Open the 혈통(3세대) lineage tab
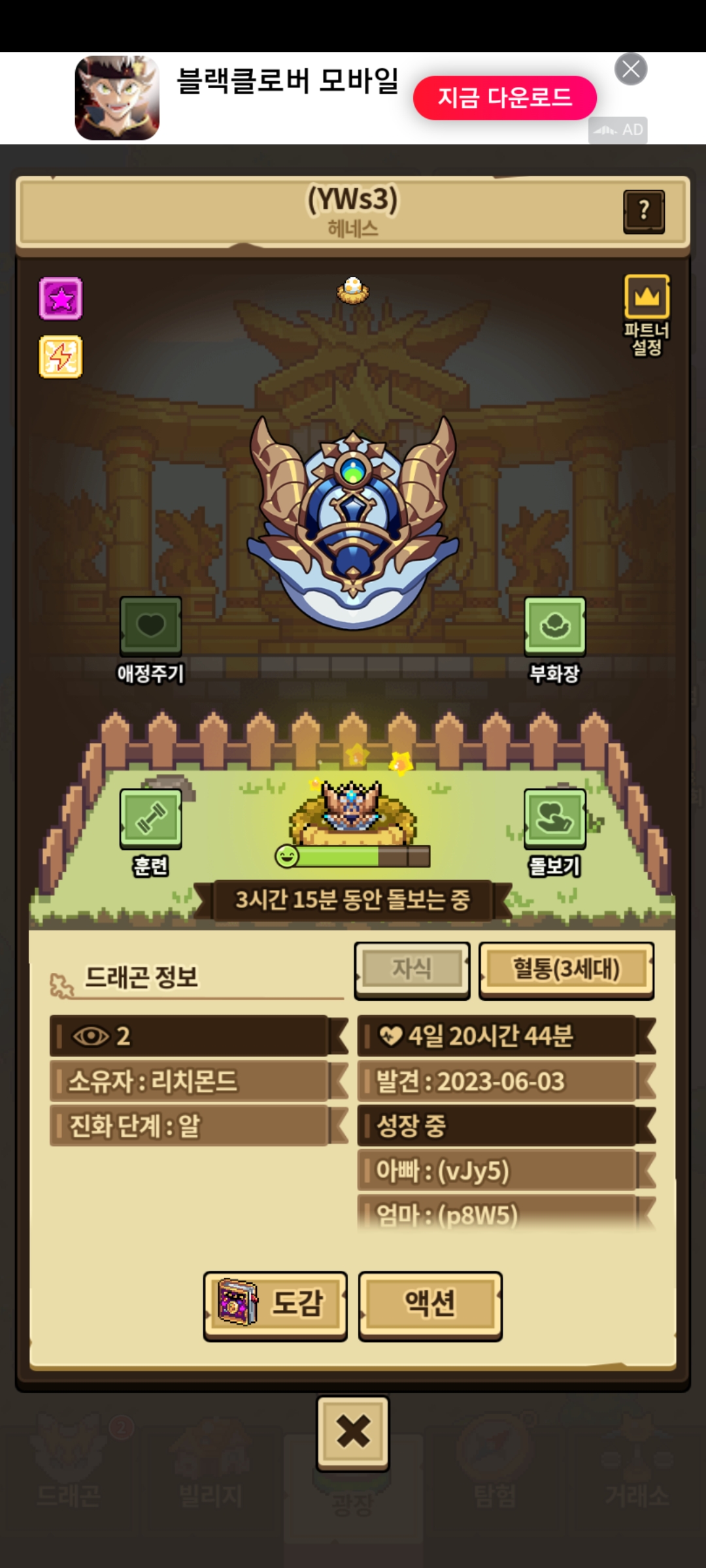 point(566,970)
